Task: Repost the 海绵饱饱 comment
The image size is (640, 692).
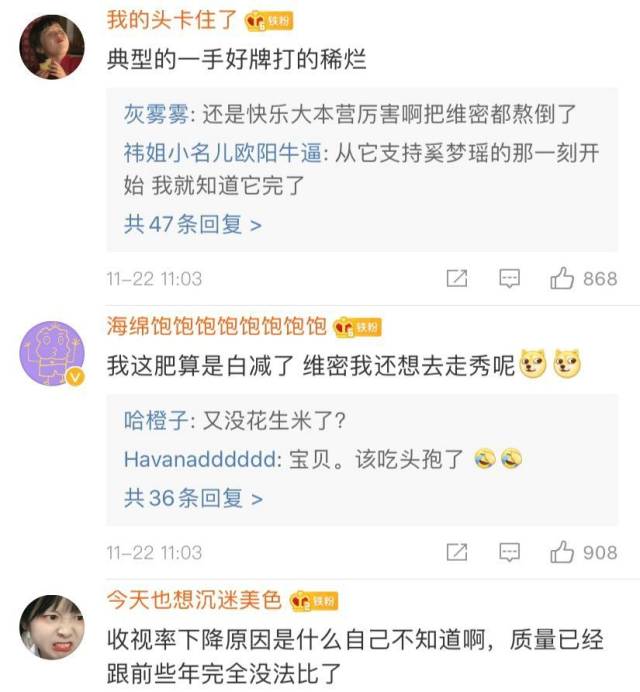Action: 457,552
